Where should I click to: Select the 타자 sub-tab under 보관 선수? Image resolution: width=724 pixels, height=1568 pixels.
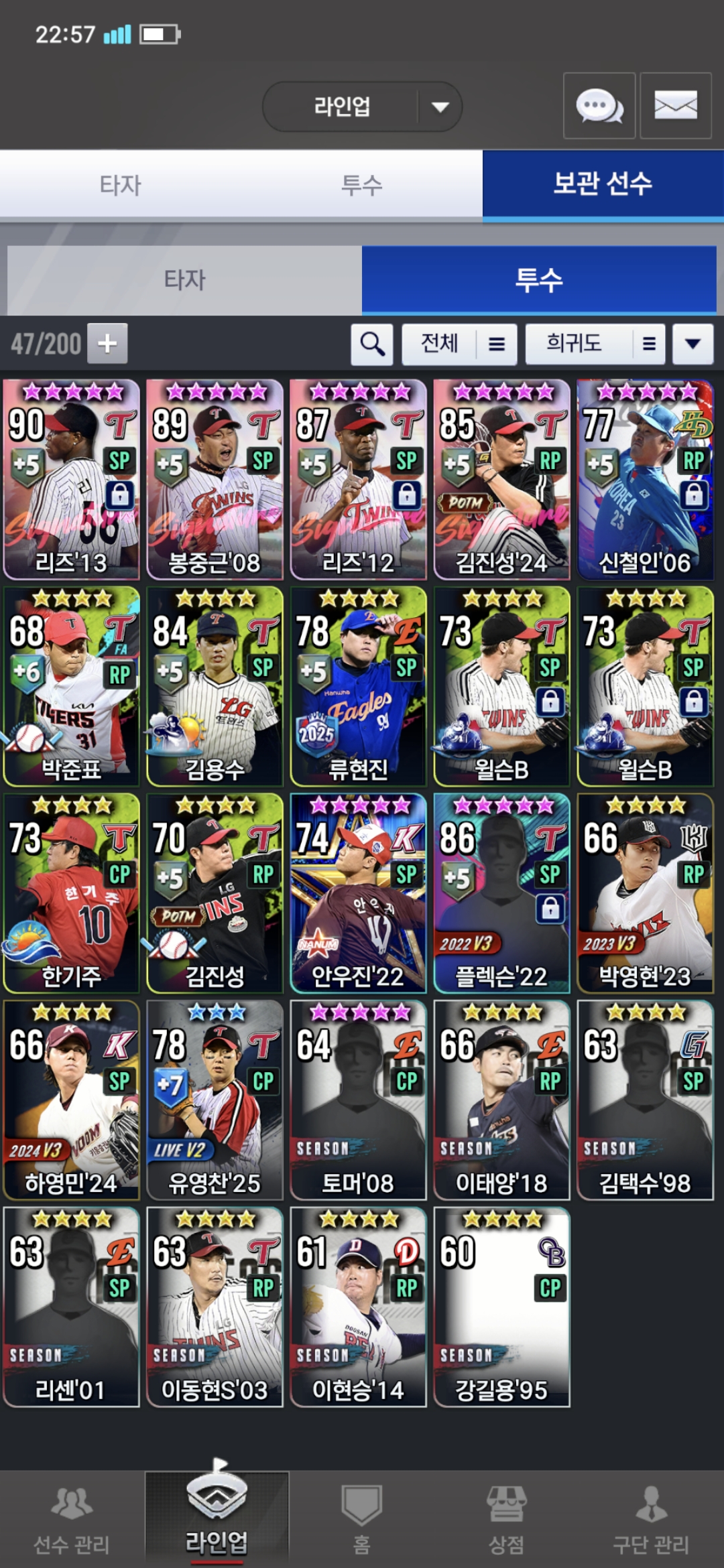click(184, 280)
